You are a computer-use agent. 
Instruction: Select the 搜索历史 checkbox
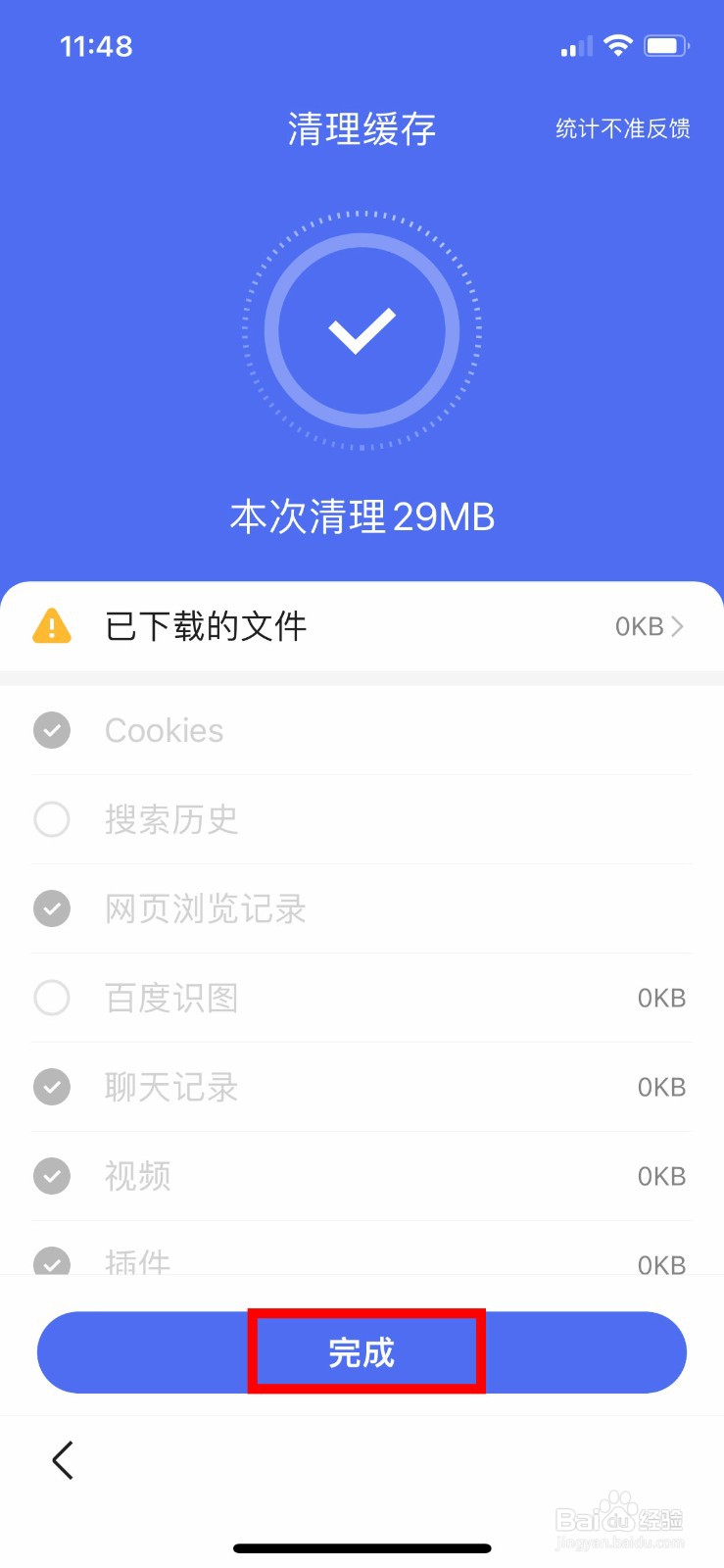(x=52, y=819)
